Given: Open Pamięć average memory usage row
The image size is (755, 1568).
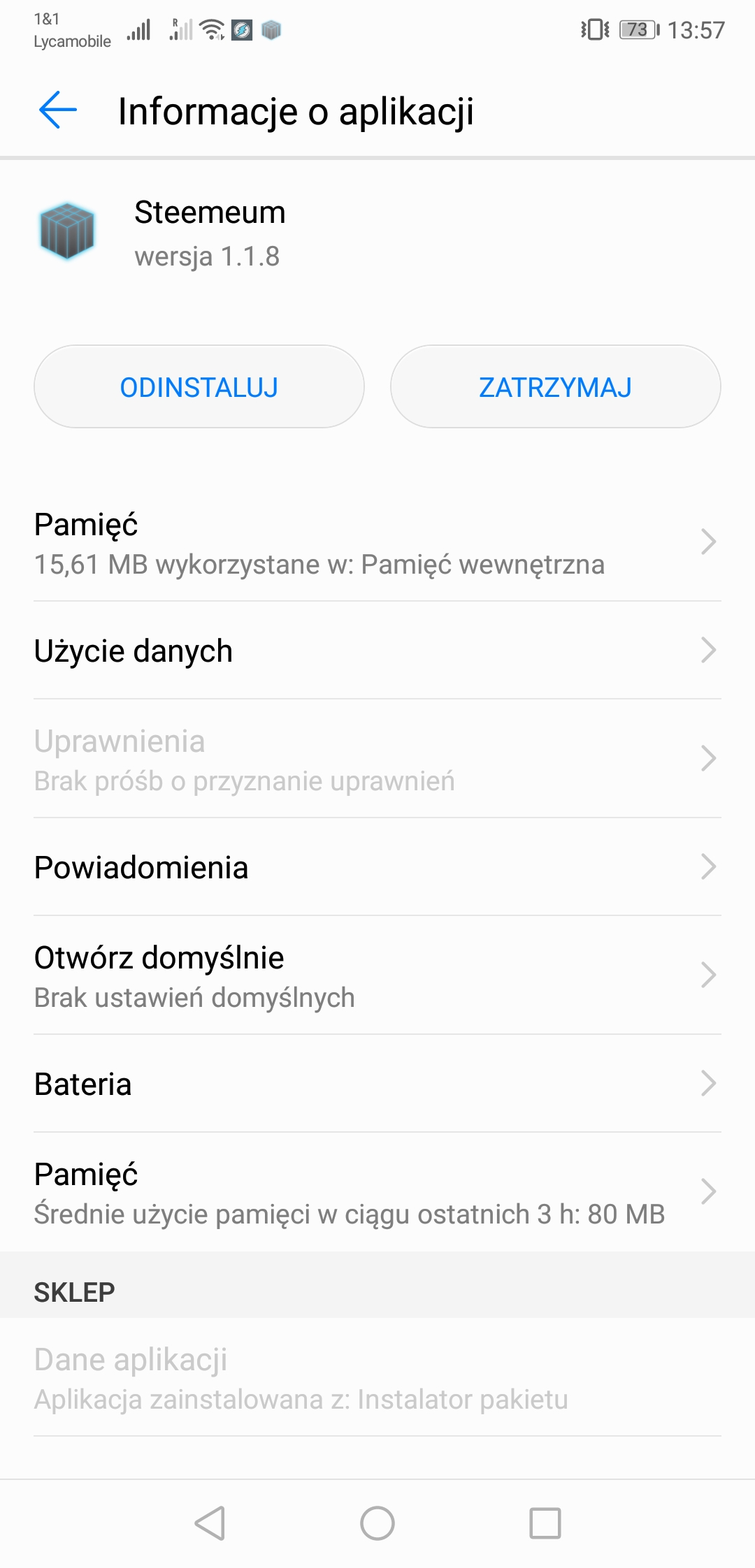Looking at the screenshot, I should pyautogui.click(x=377, y=1193).
